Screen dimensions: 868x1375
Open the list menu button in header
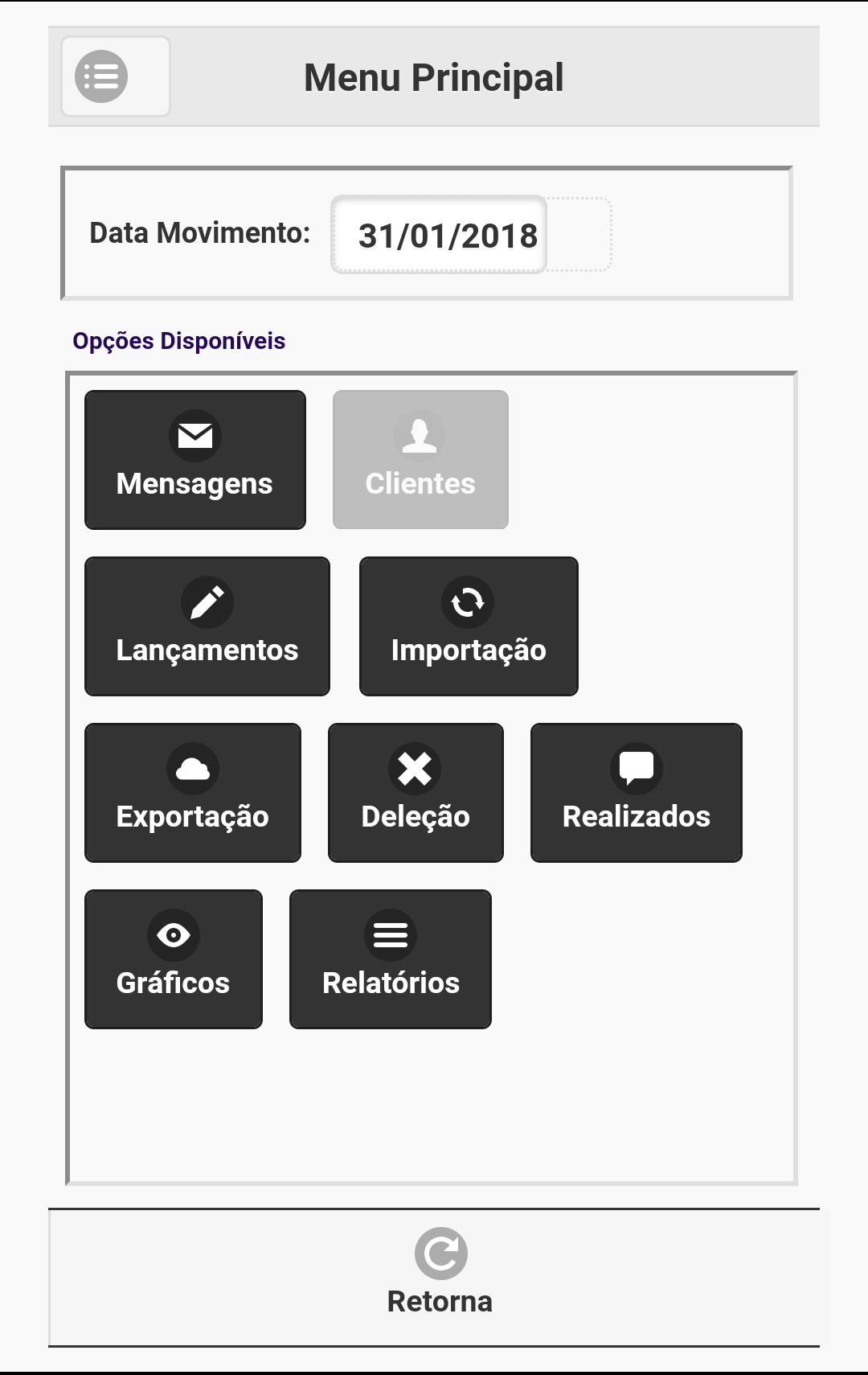click(116, 76)
